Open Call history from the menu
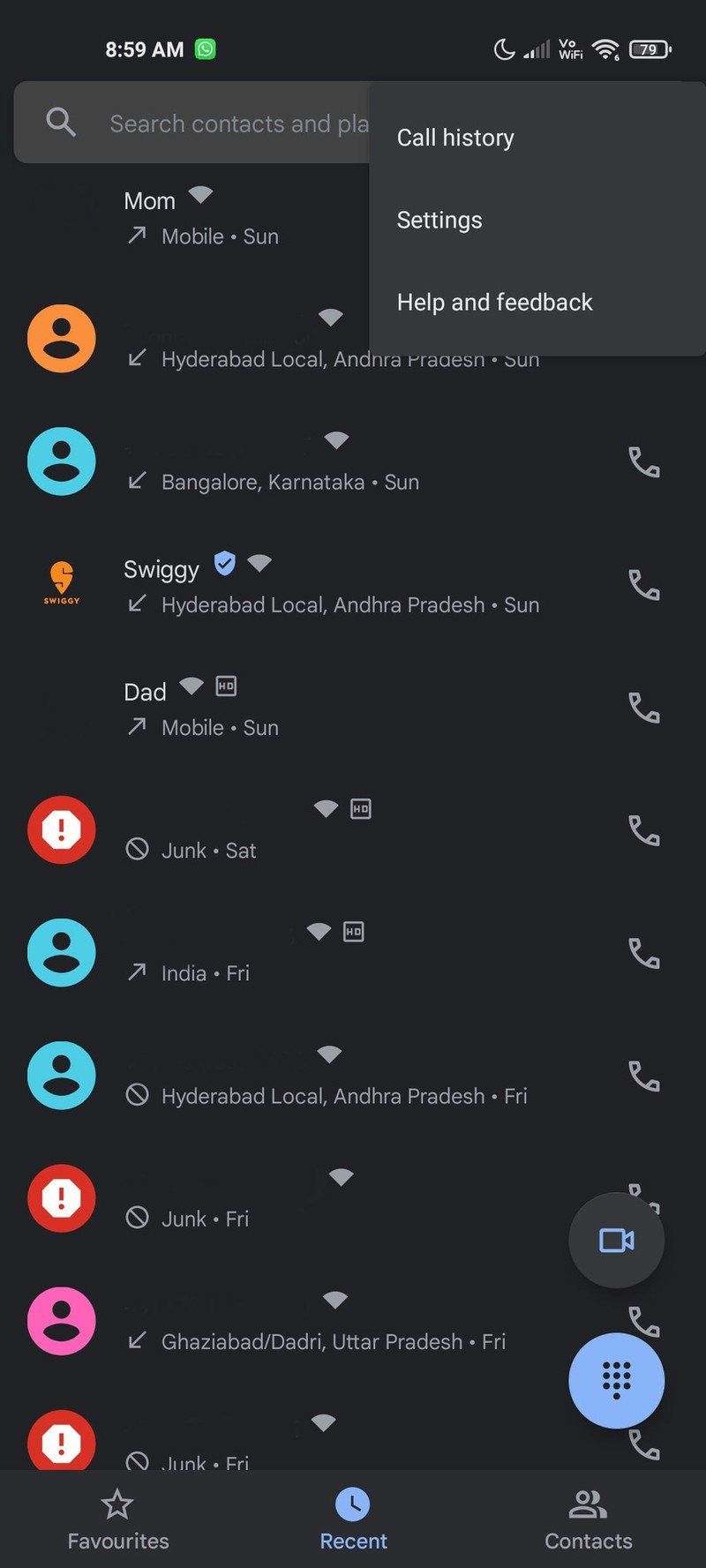The height and width of the screenshot is (1568, 706). 455,137
